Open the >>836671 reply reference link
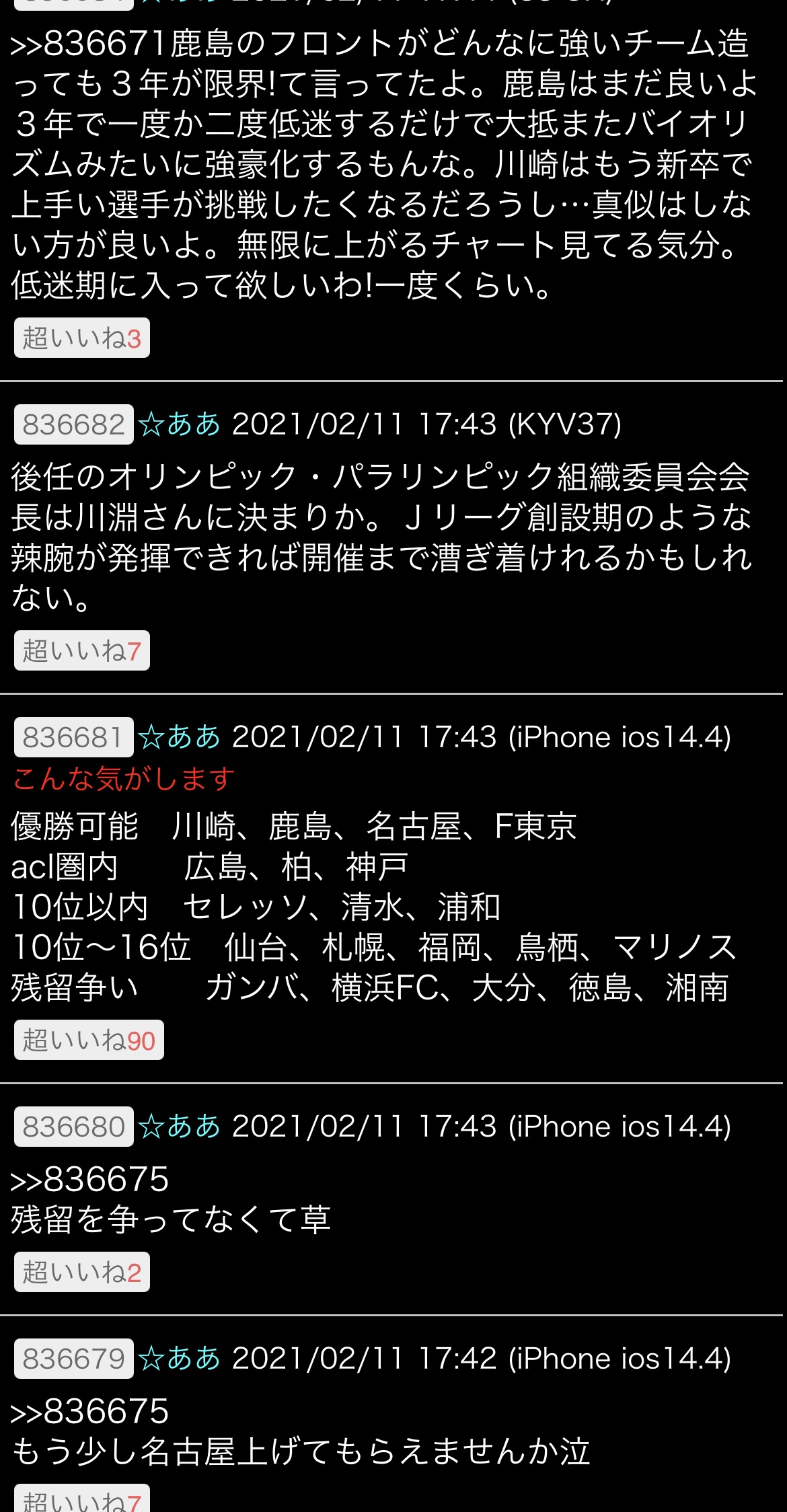The height and width of the screenshot is (1512, 787). (87, 44)
